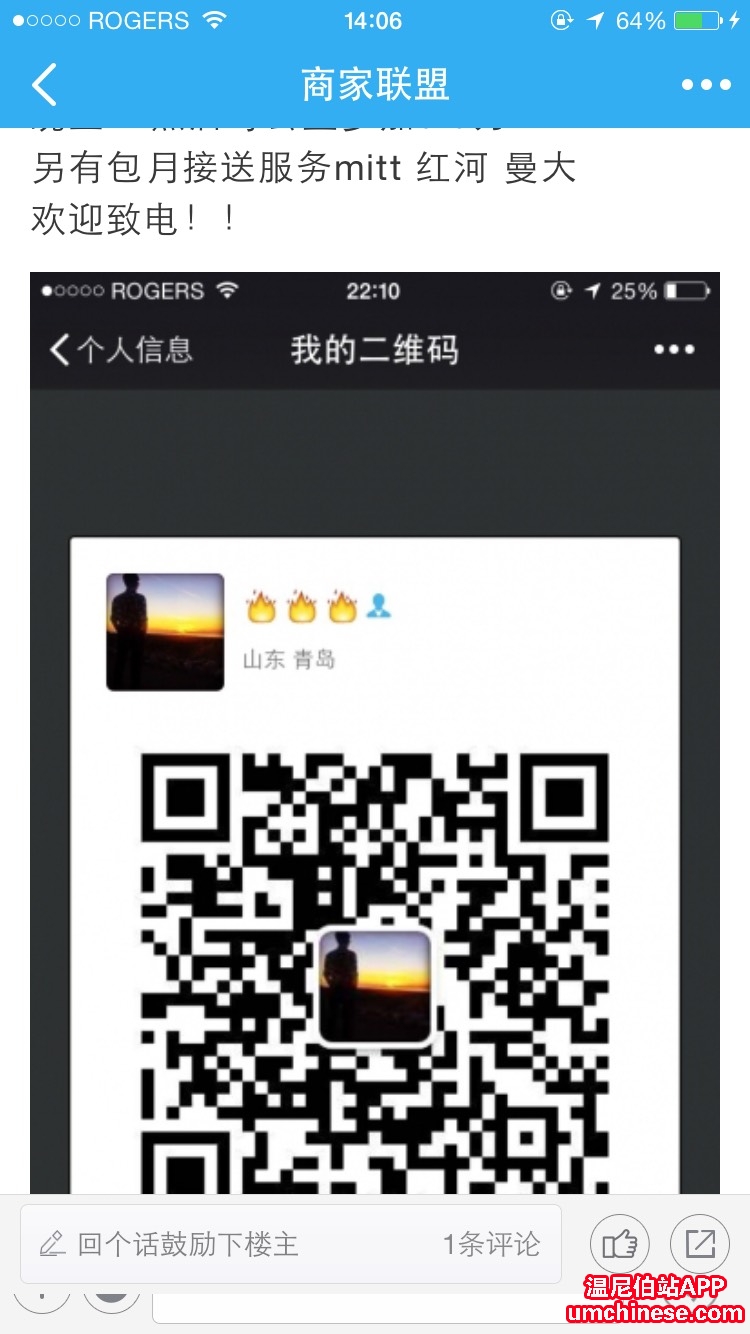This screenshot has width=750, height=1334.
Task: Like this post with thumbs-up
Action: click(620, 1244)
